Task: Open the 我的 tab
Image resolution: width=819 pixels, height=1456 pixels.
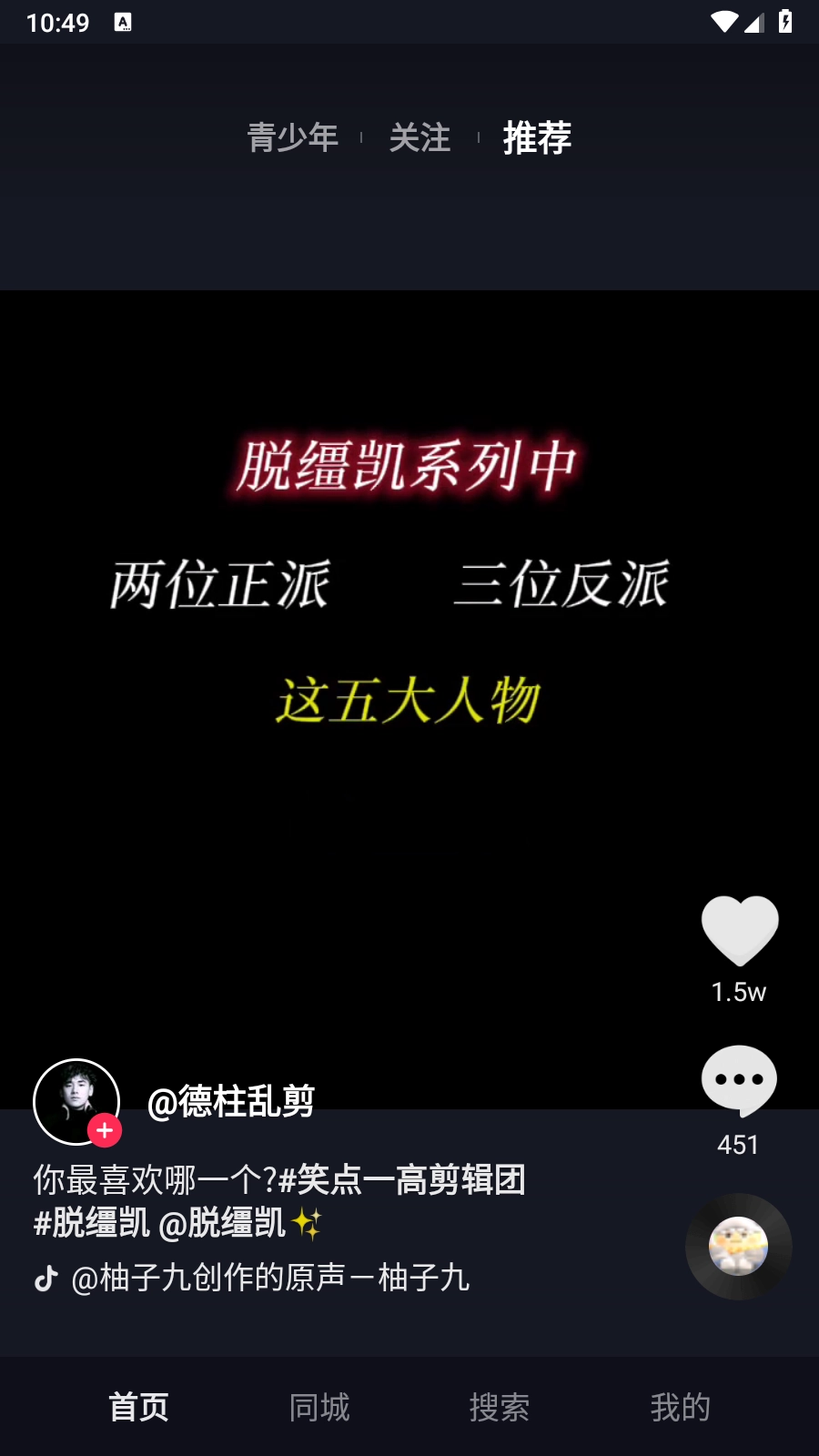Action: 680,1407
